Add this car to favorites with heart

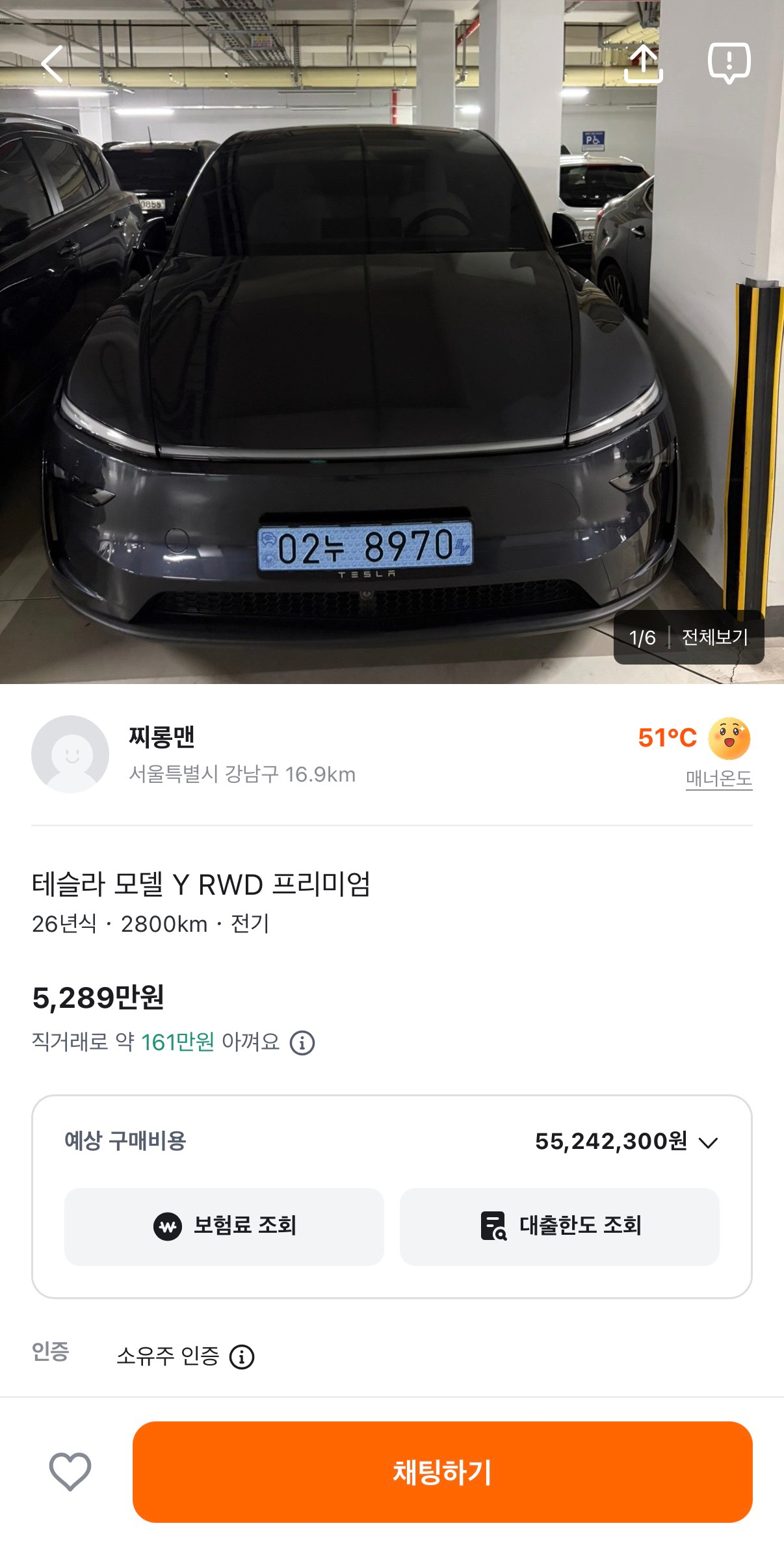tap(70, 1471)
